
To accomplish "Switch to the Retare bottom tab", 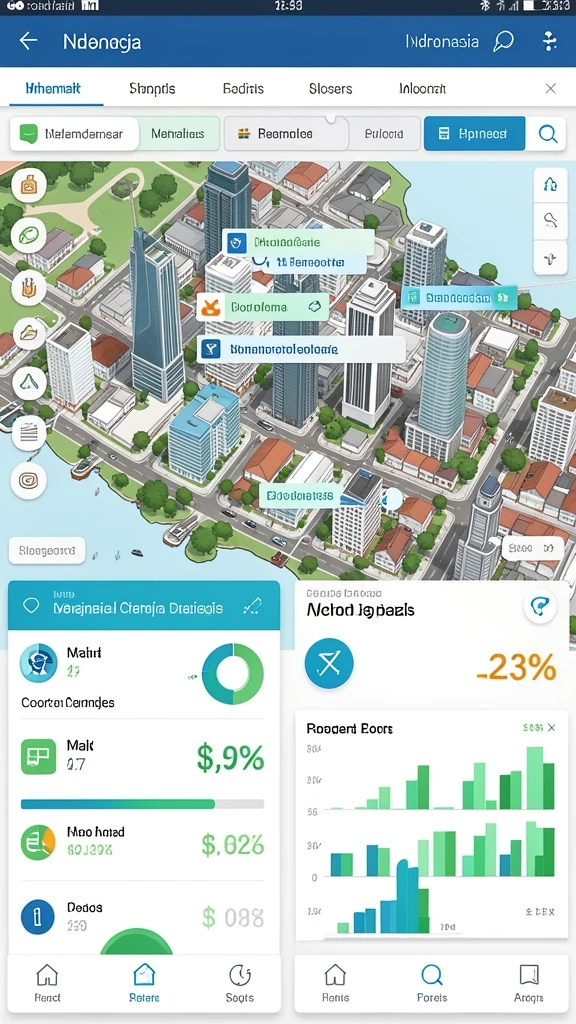I will 144,983.
